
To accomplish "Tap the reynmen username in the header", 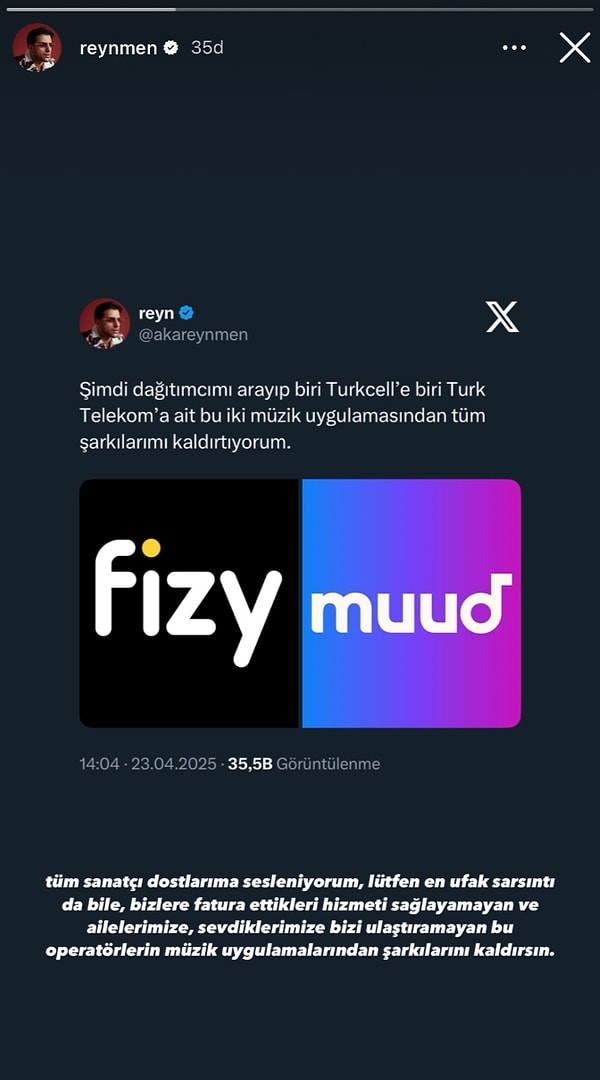I will 118,47.
